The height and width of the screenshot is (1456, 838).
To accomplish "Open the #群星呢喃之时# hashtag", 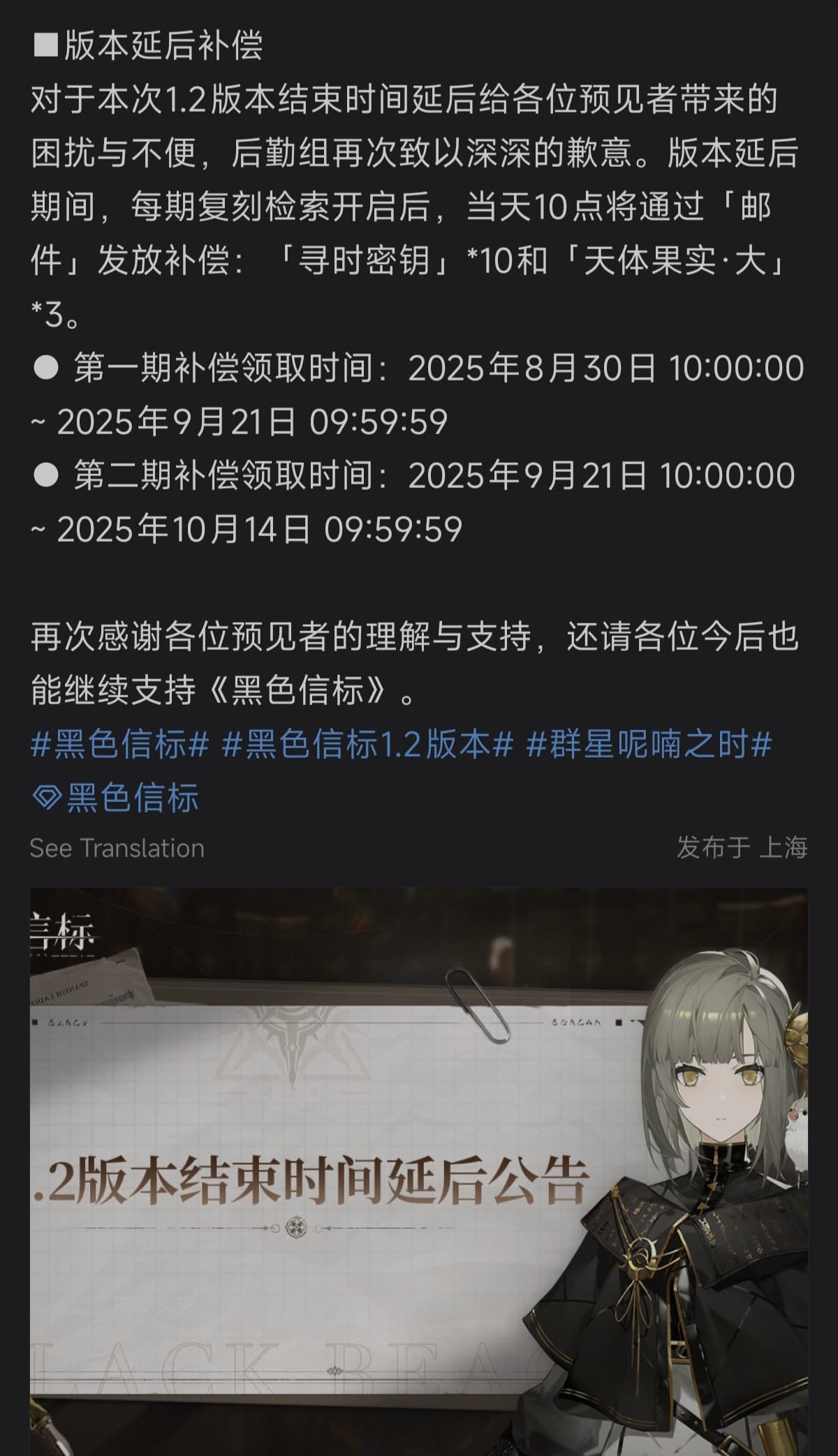I will pos(649,744).
